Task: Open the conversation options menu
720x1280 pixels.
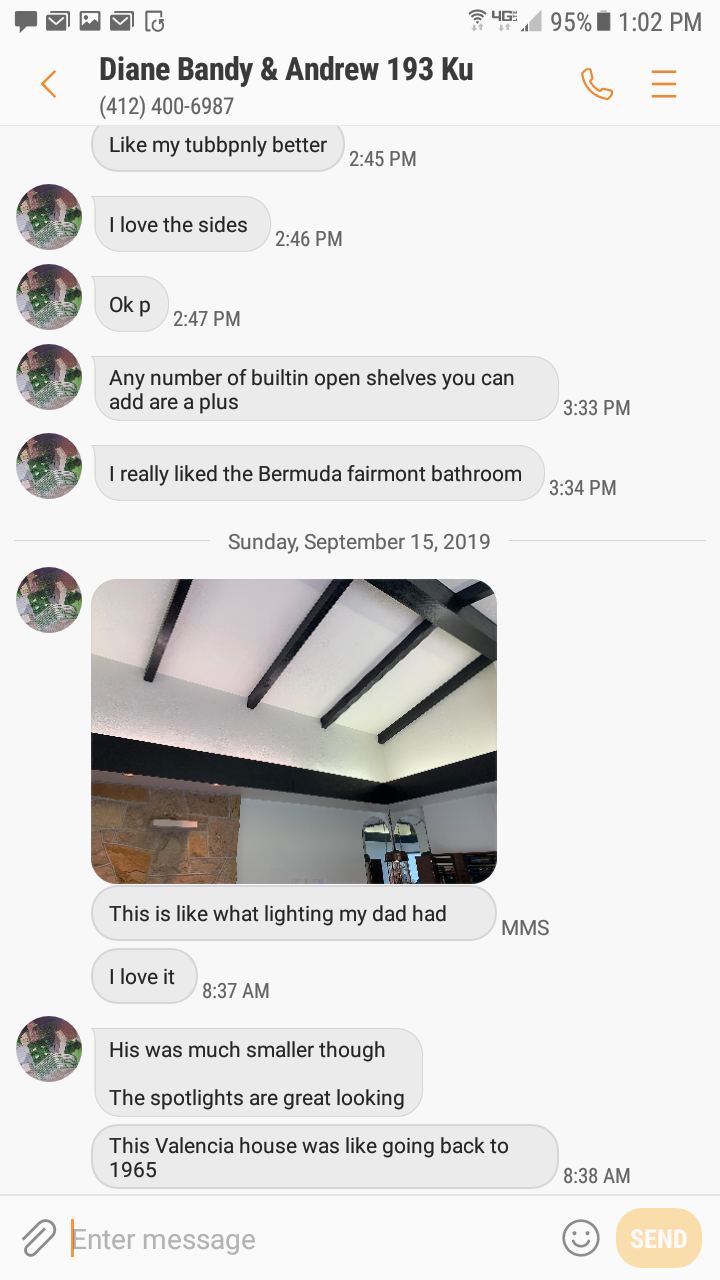Action: coord(664,84)
